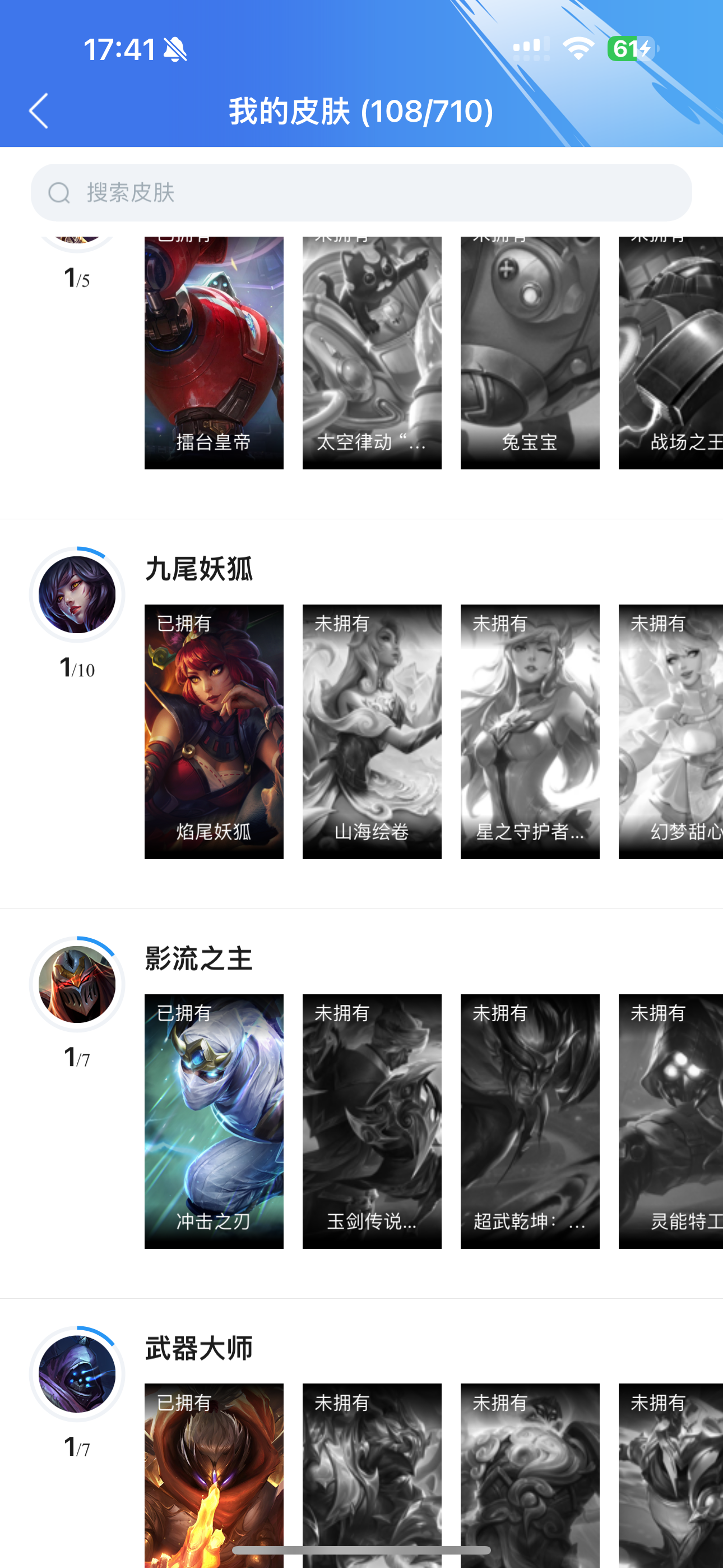Screen dimensions: 723x1568
Task: Tap the 搜索皮肤 search field
Action: (361, 192)
